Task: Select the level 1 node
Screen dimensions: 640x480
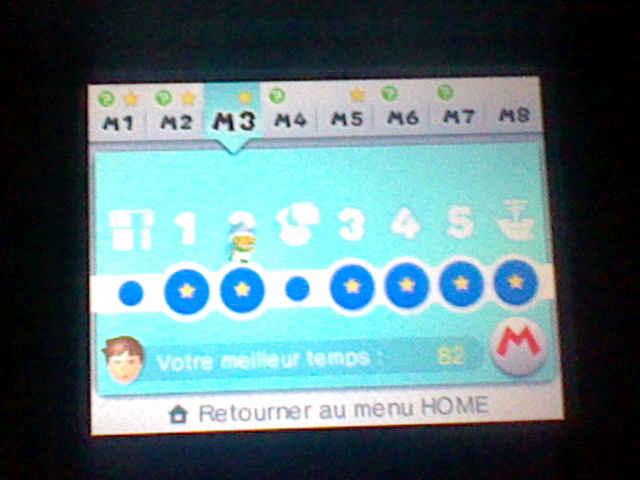Action: [188, 290]
